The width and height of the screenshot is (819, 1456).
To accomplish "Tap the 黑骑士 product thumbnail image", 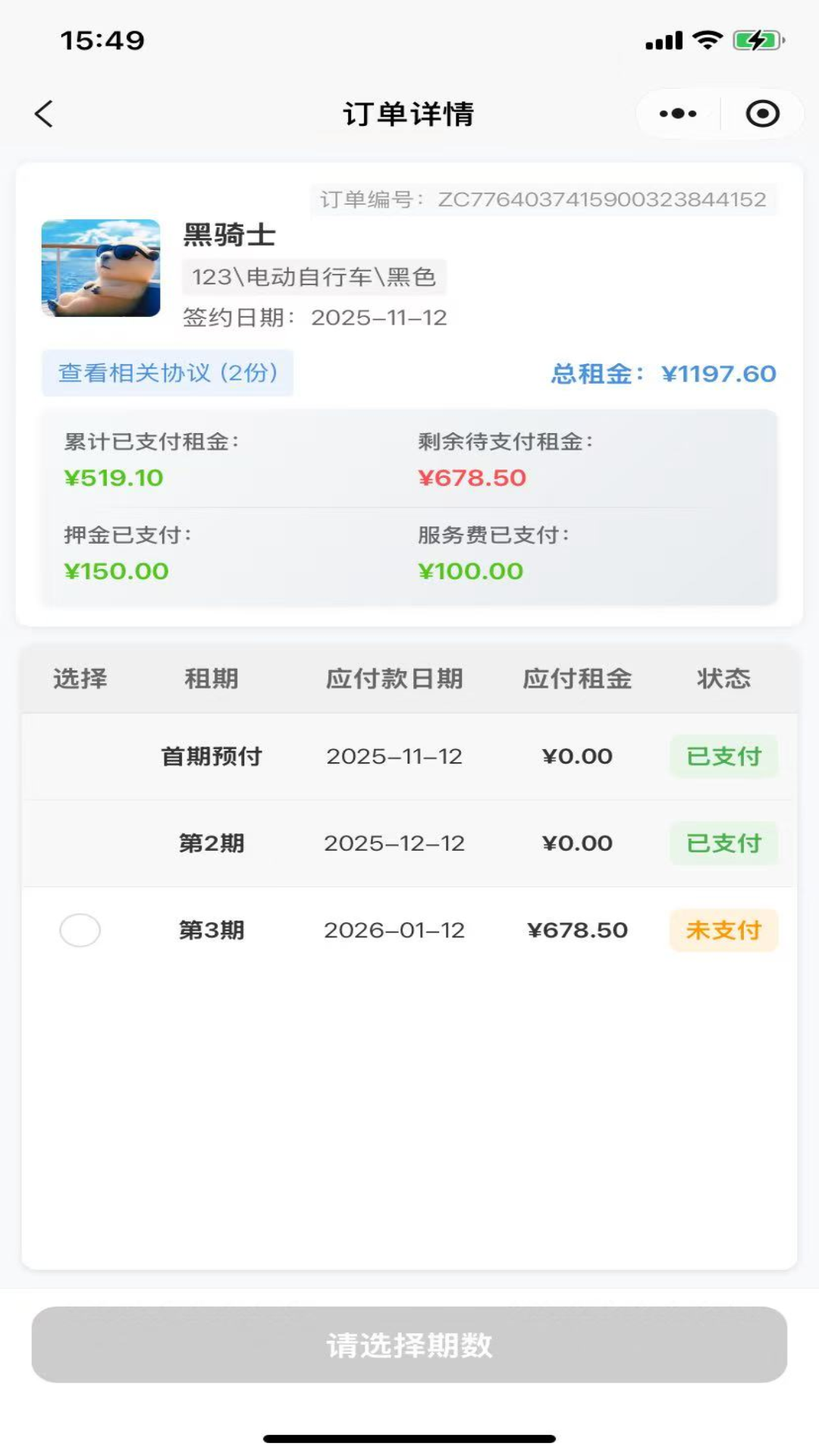I will 100,267.
